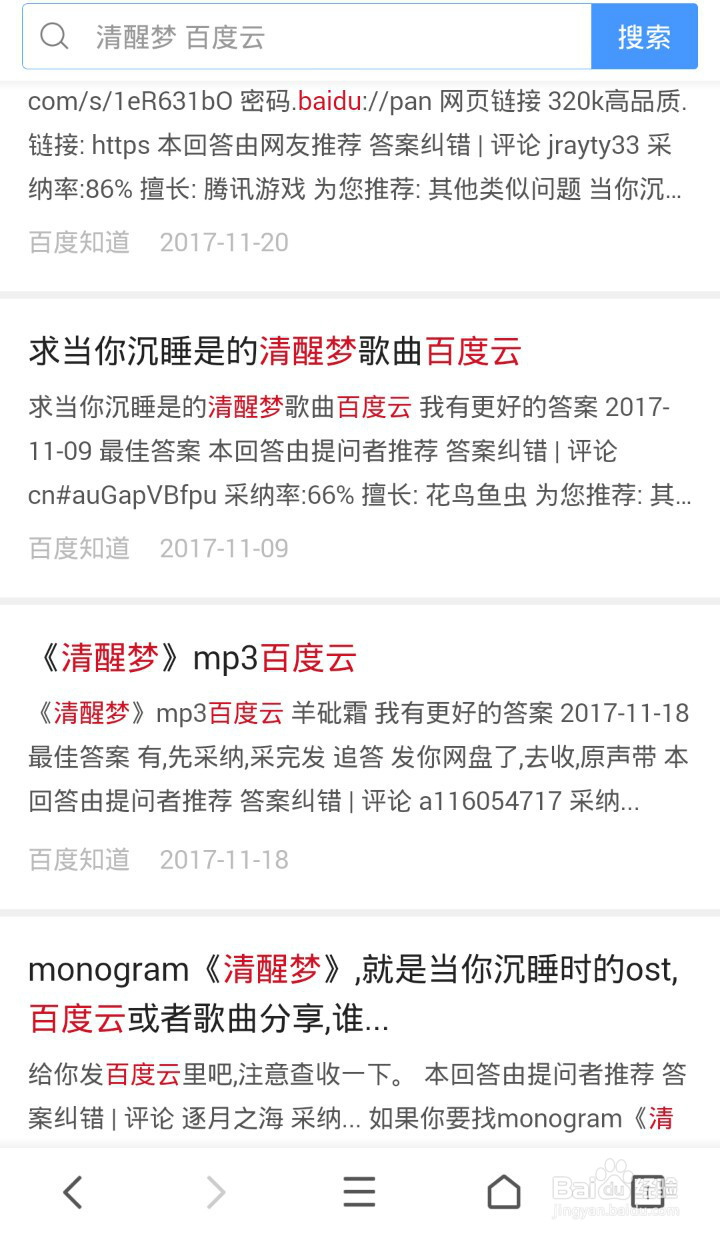The height and width of the screenshot is (1236, 720).
Task: Open the result dated 2017-11-20
Action: pyautogui.click(x=359, y=167)
